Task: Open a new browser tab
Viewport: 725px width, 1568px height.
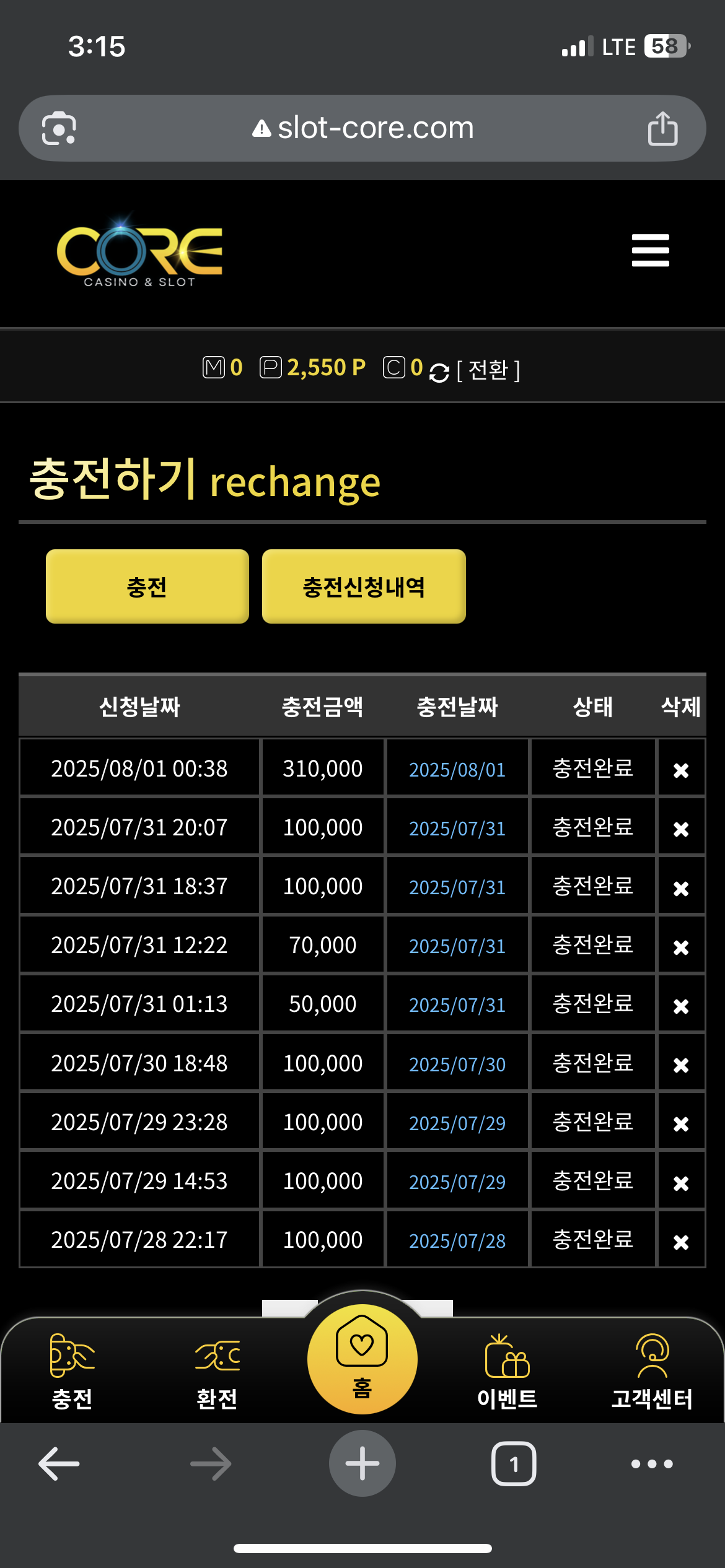Action: pyautogui.click(x=362, y=1463)
